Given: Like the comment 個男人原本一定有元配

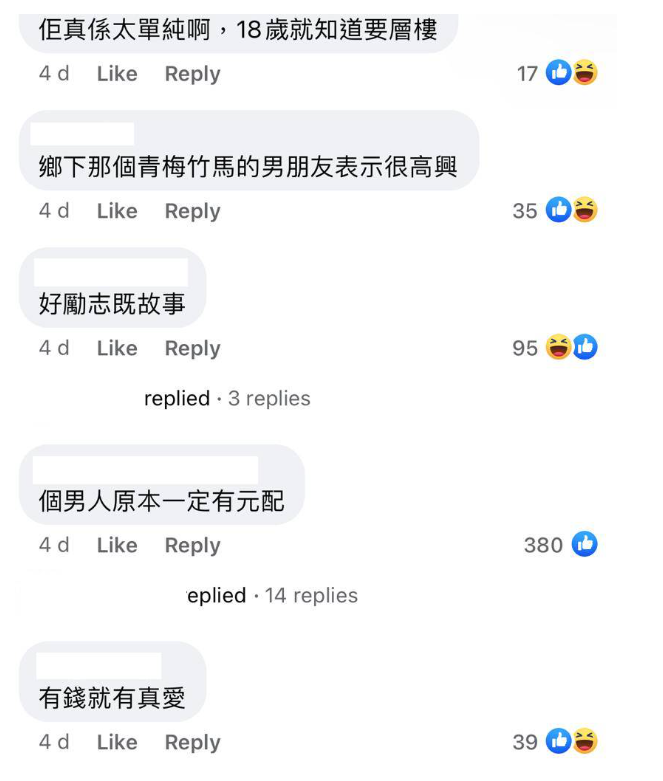Looking at the screenshot, I should pos(117,545).
